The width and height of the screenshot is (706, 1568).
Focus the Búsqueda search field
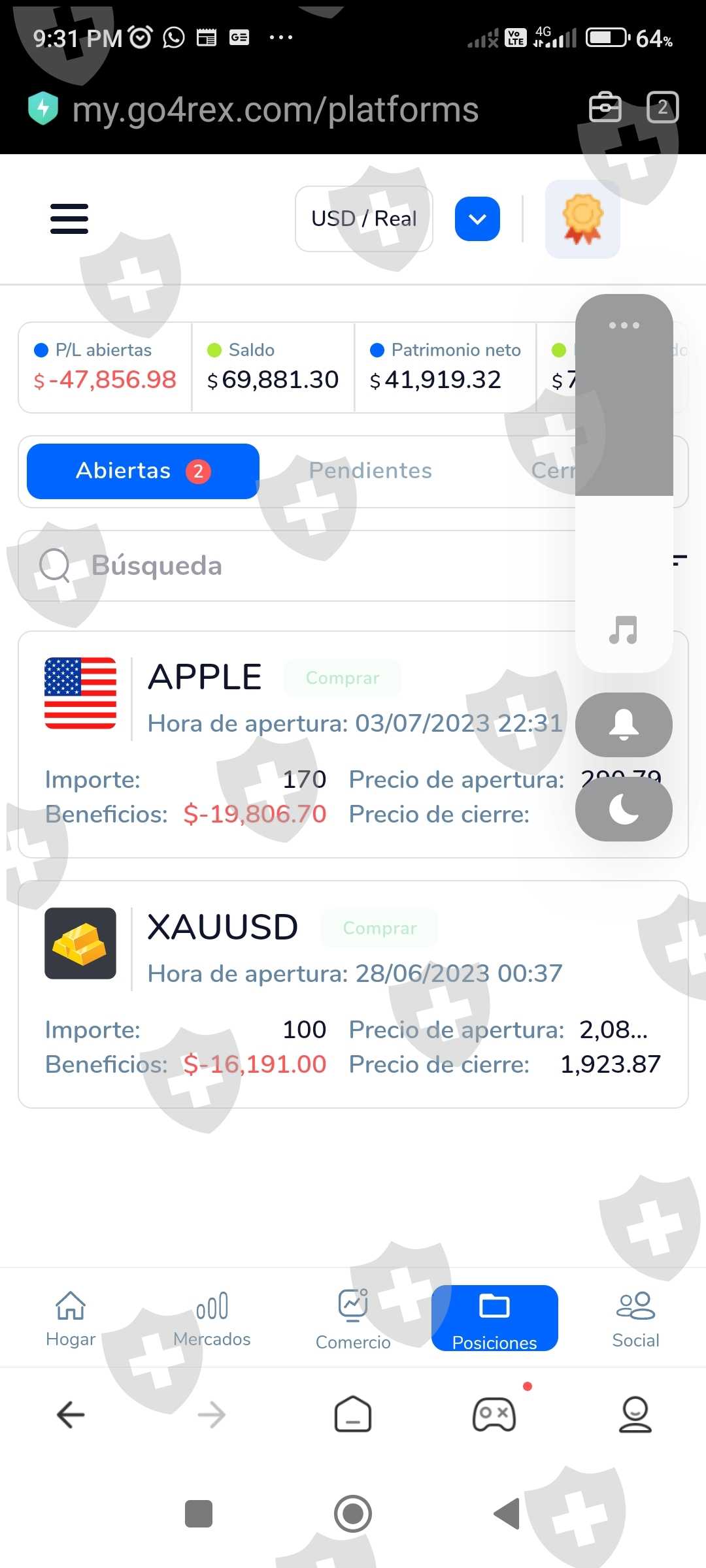297,566
